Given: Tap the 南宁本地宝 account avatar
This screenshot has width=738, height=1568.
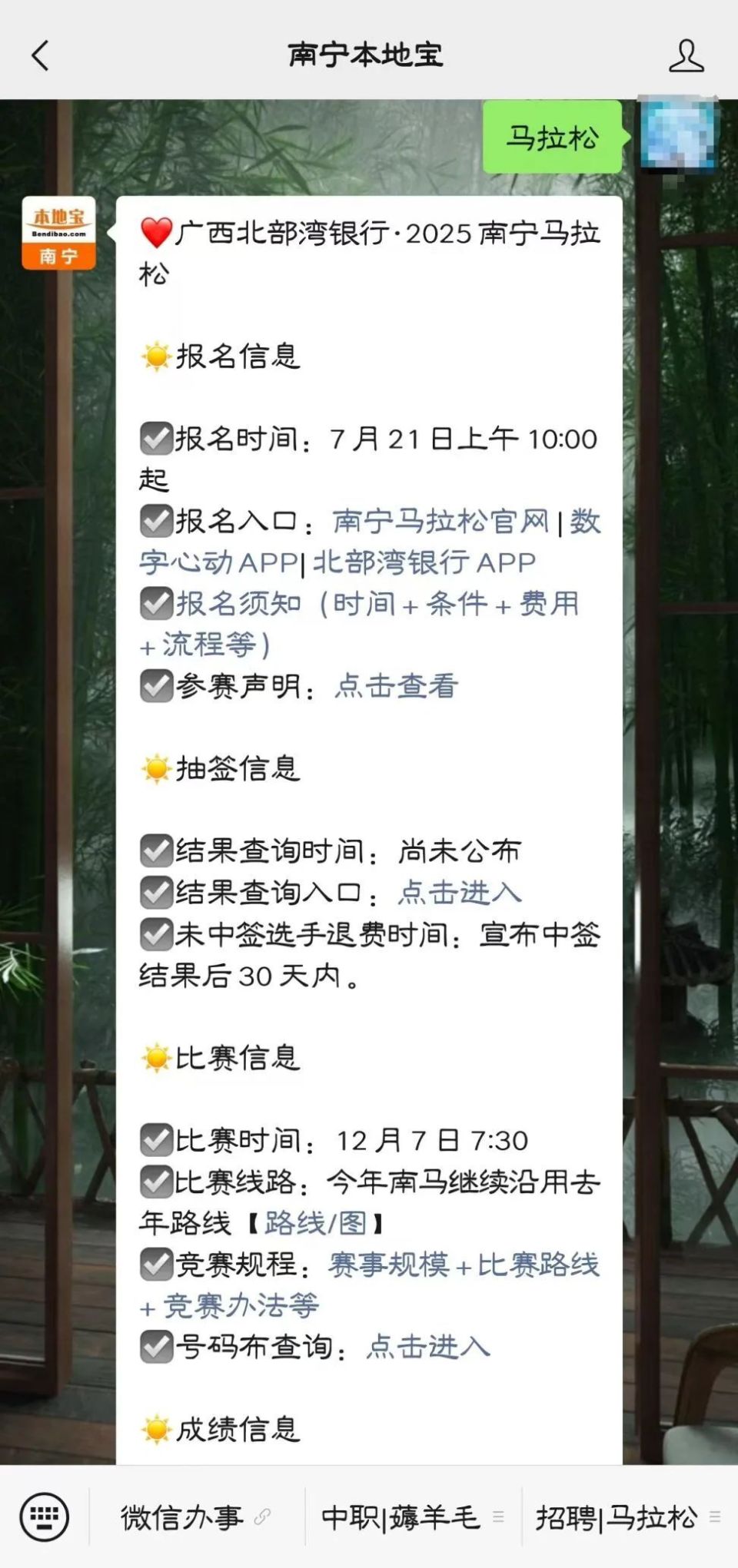Looking at the screenshot, I should tap(58, 233).
